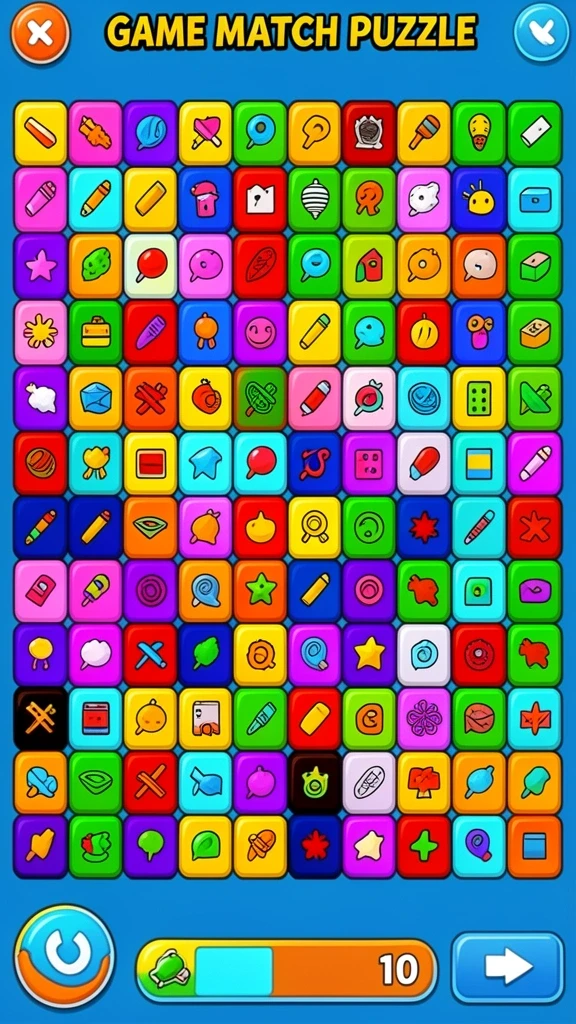This screenshot has width=576, height=1024.
Task: Close the game with the orange X button
Action: click(x=40, y=32)
